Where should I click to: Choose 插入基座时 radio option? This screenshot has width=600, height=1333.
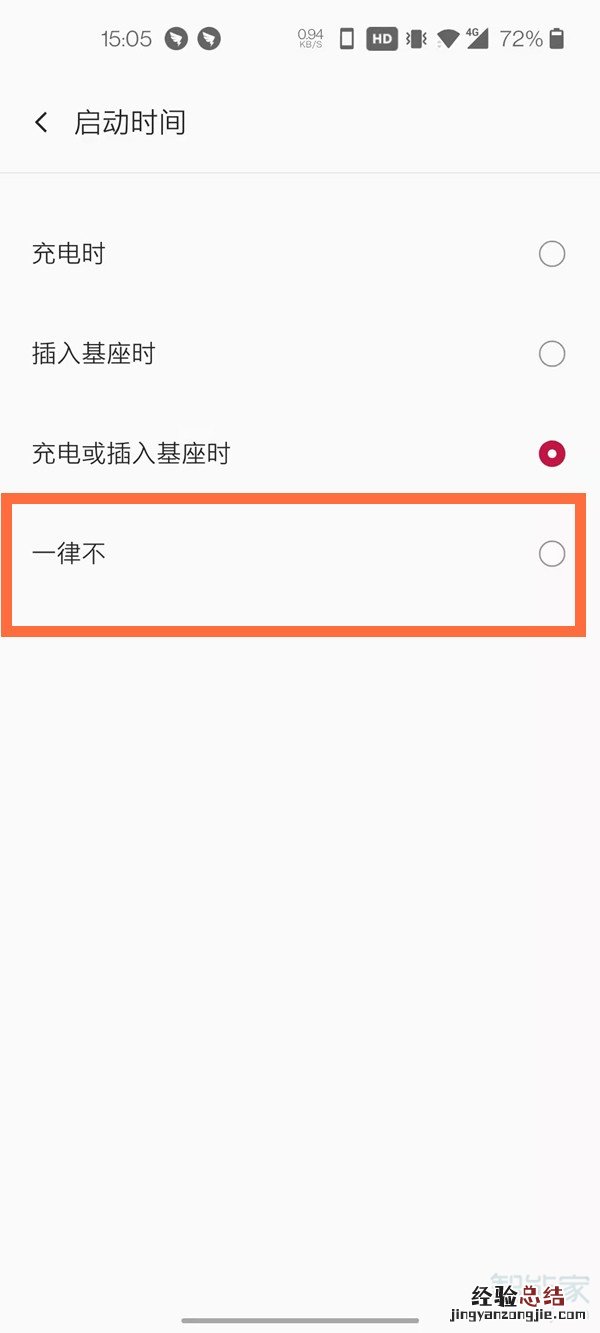[x=551, y=354]
